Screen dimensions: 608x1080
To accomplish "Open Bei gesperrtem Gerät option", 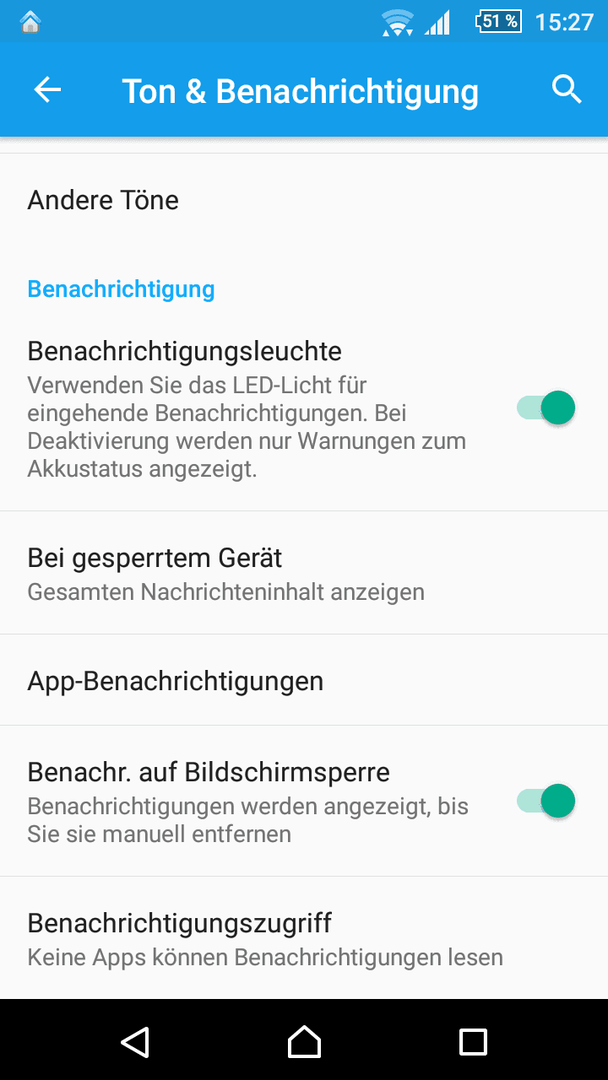I will point(304,573).
